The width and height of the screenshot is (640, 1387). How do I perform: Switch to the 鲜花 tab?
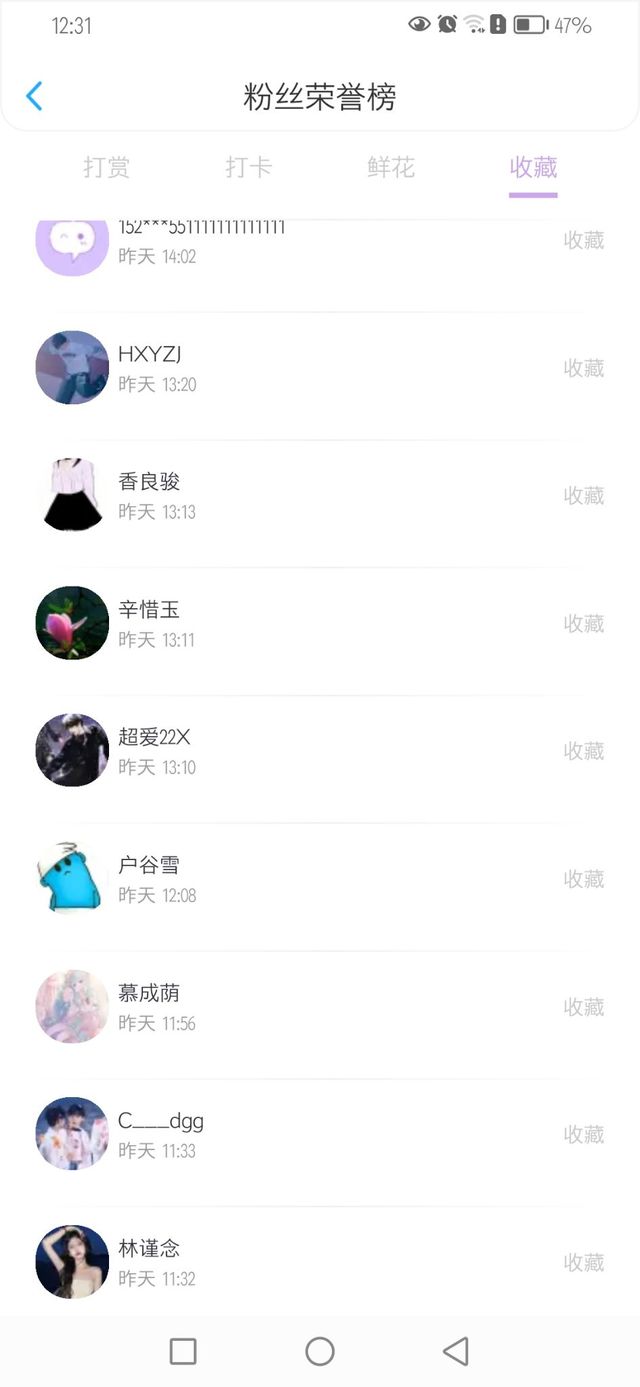pos(391,167)
